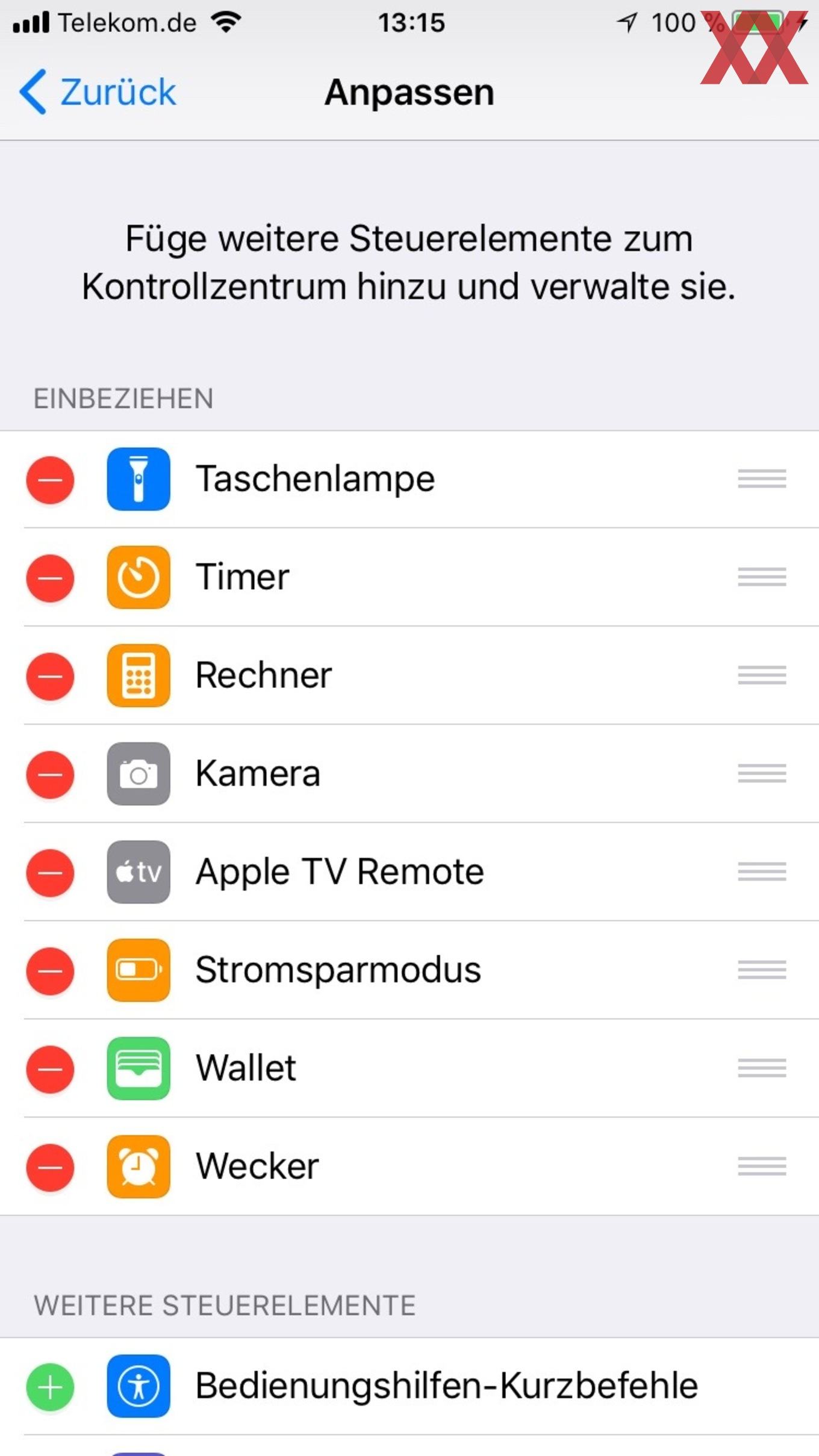Add Bedienungshilfen-Kurzbefehle with the green plus

click(x=50, y=1387)
